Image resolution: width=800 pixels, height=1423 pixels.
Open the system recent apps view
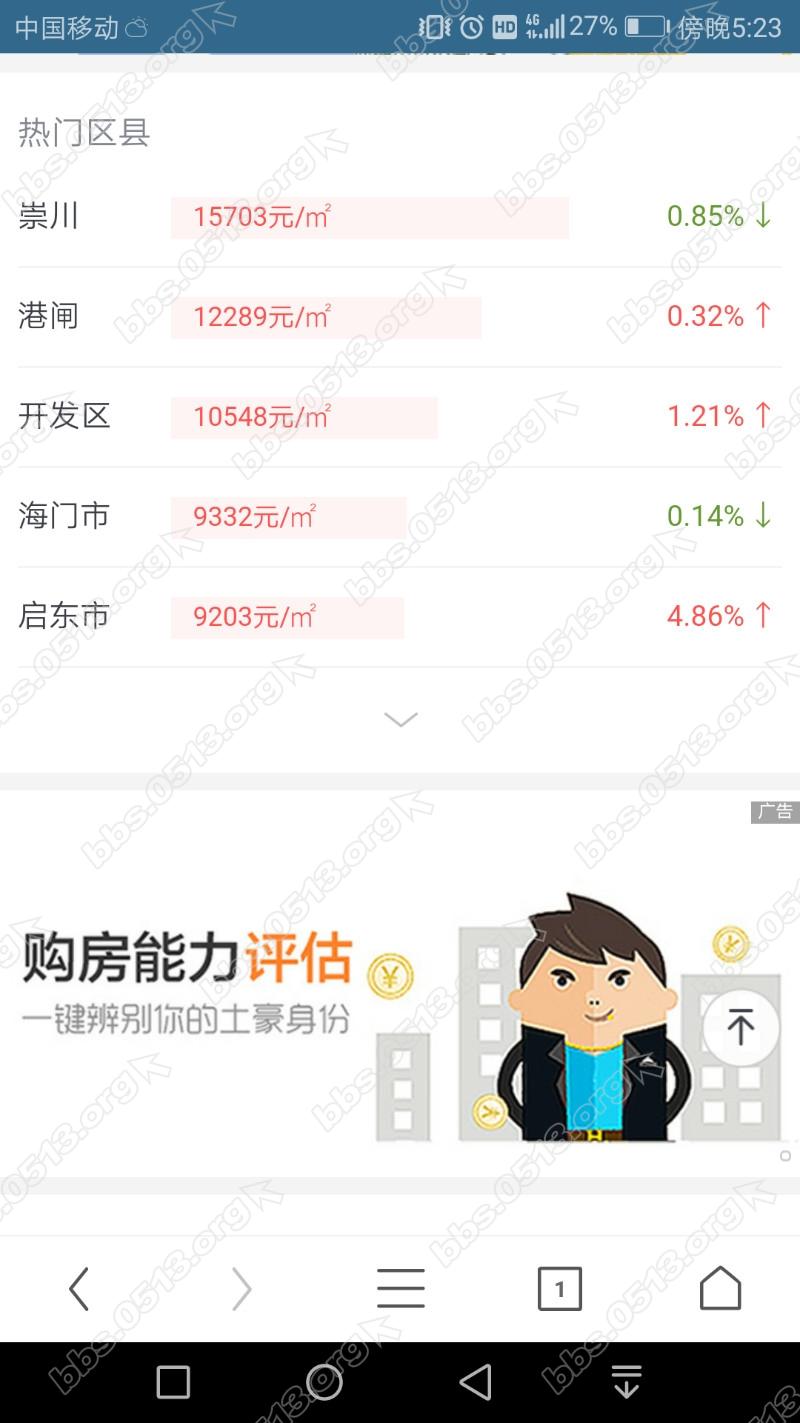[173, 1382]
